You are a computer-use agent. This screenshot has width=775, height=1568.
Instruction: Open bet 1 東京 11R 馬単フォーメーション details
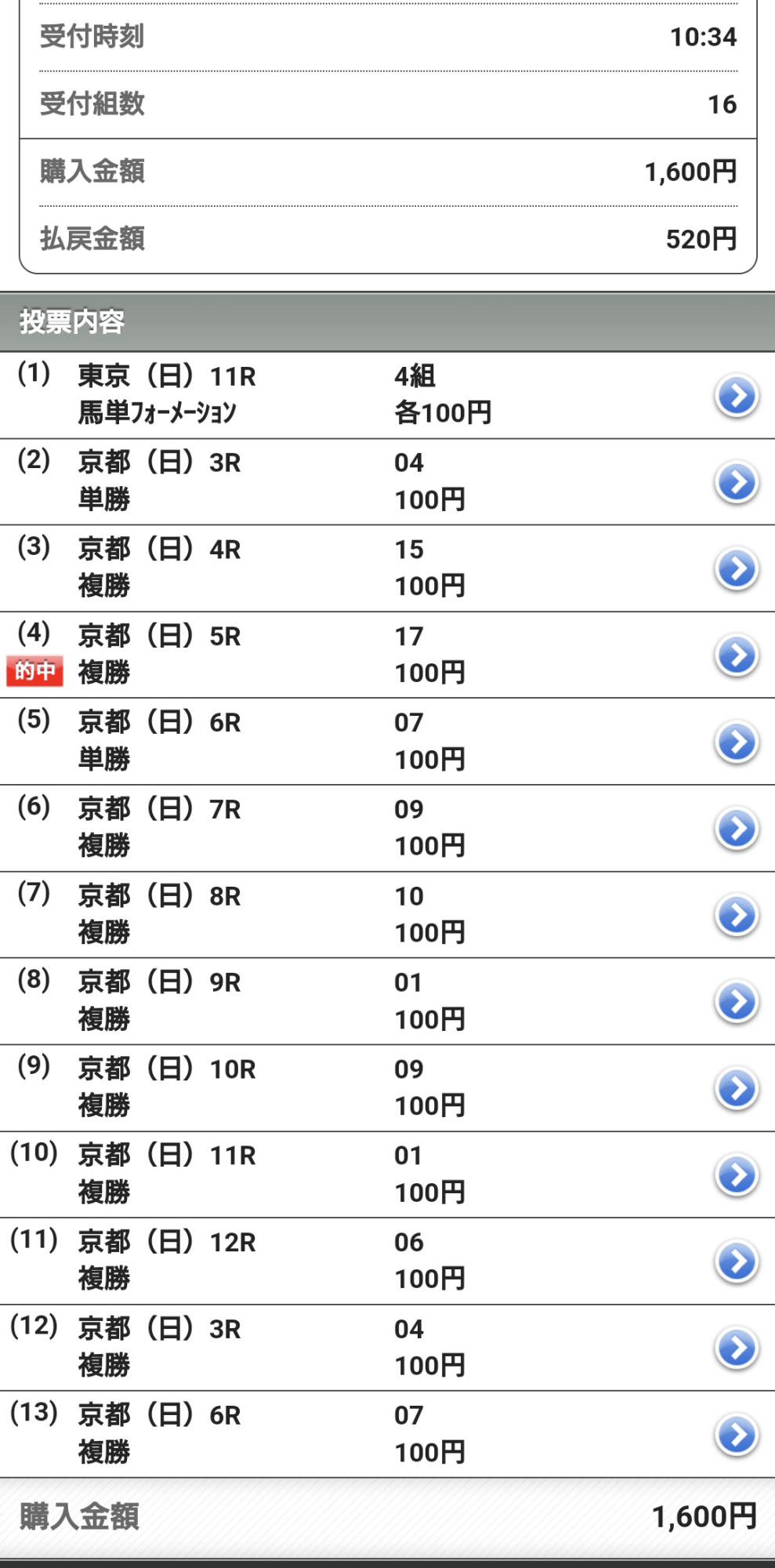[x=387, y=395]
